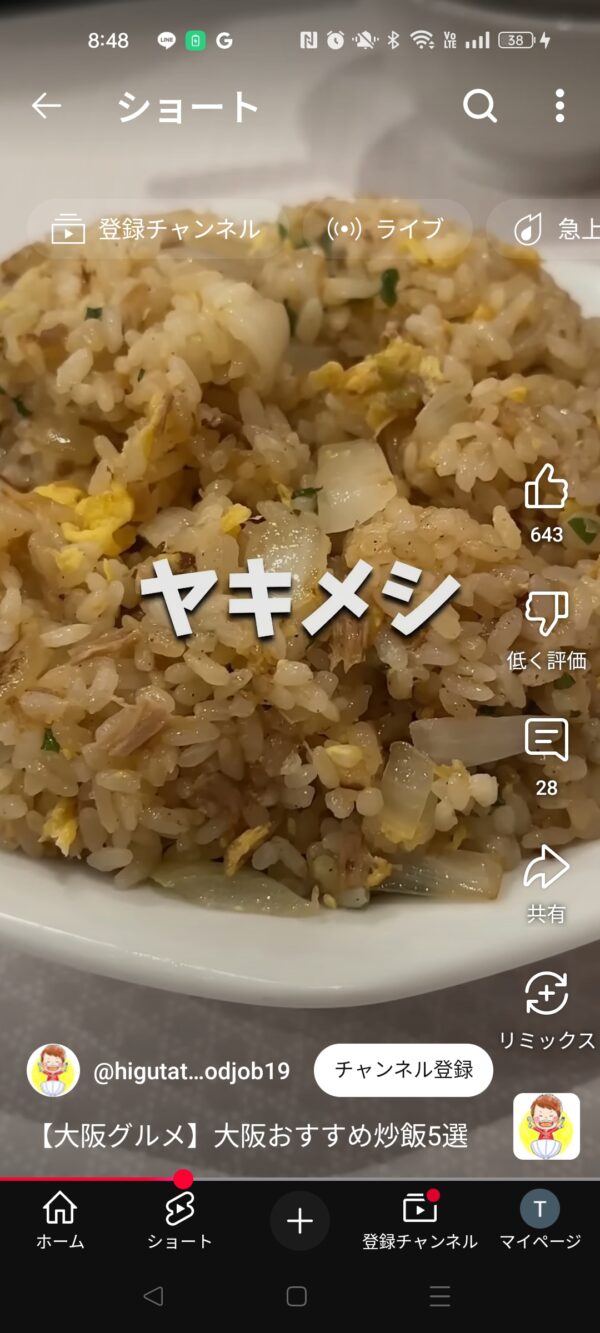
Task: Switch to the ホーム tab
Action: tap(60, 1220)
